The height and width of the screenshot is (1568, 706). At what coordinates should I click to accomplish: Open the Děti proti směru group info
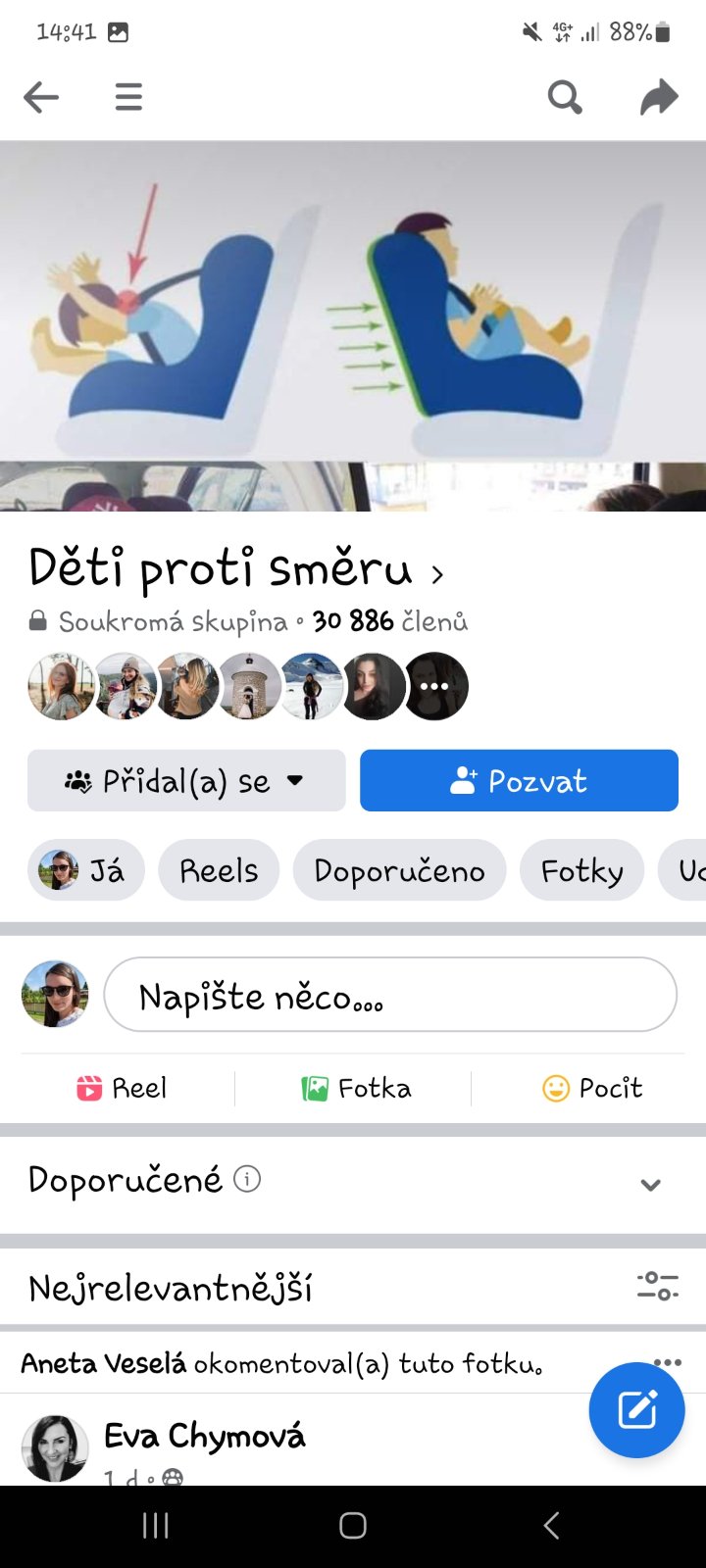pyautogui.click(x=235, y=570)
